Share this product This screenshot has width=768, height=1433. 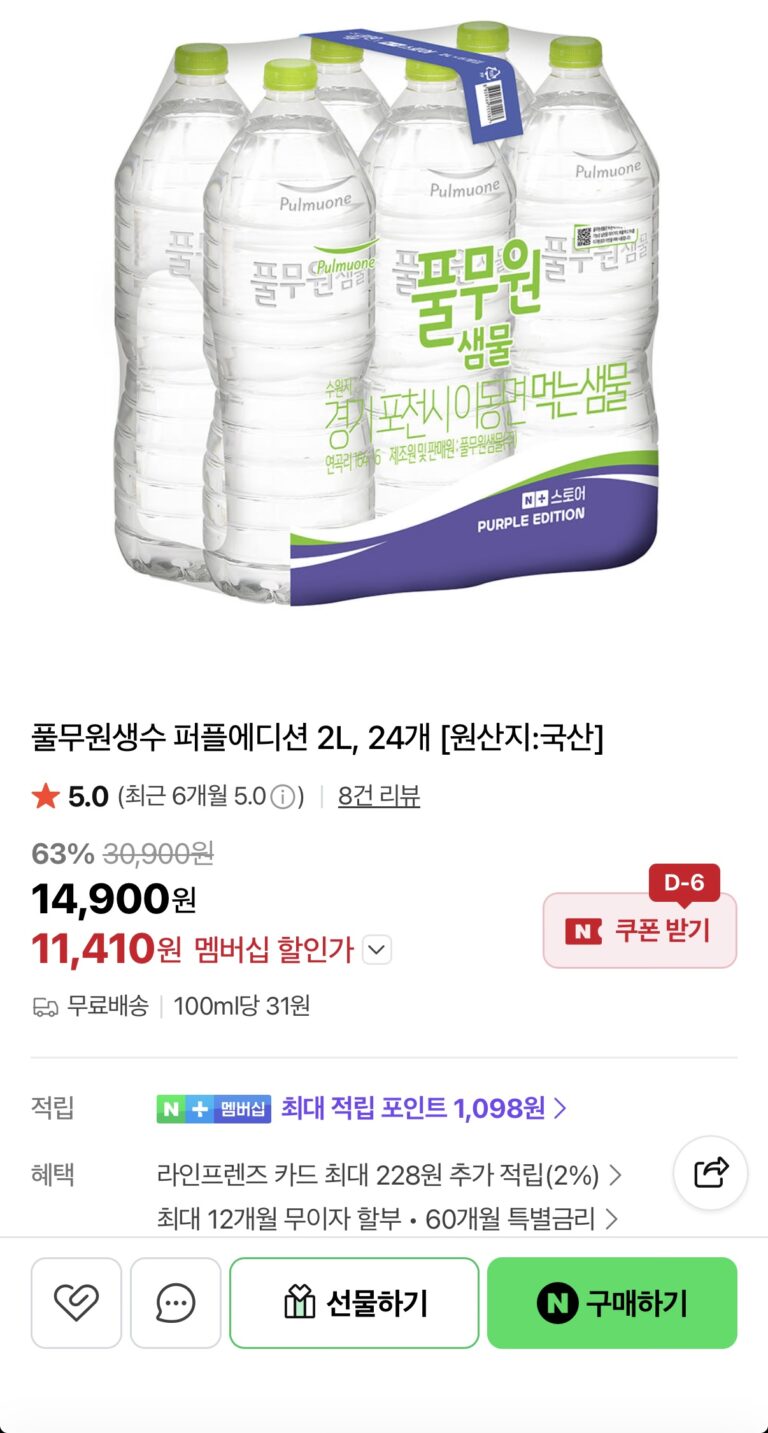710,1173
